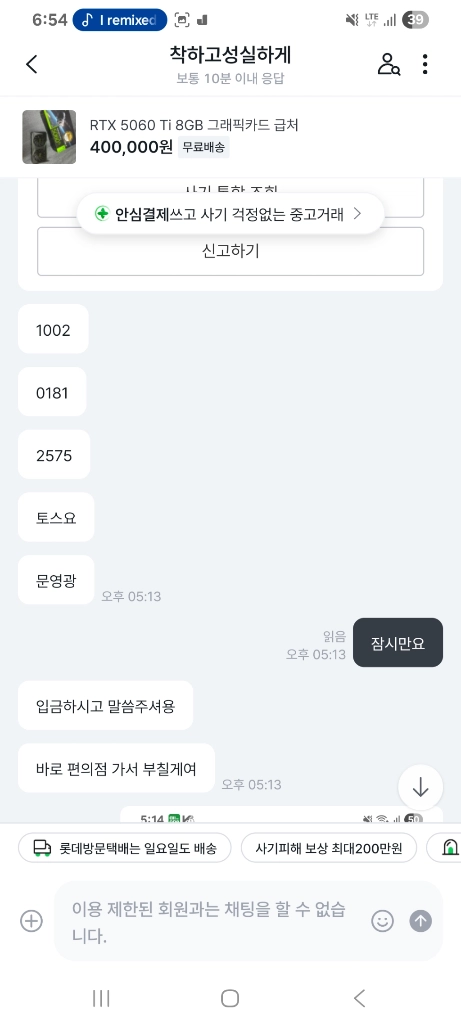The width and height of the screenshot is (461, 1024).
Task: Select the 롯데방문택배는 일요일도 배송 chip
Action: tap(125, 848)
